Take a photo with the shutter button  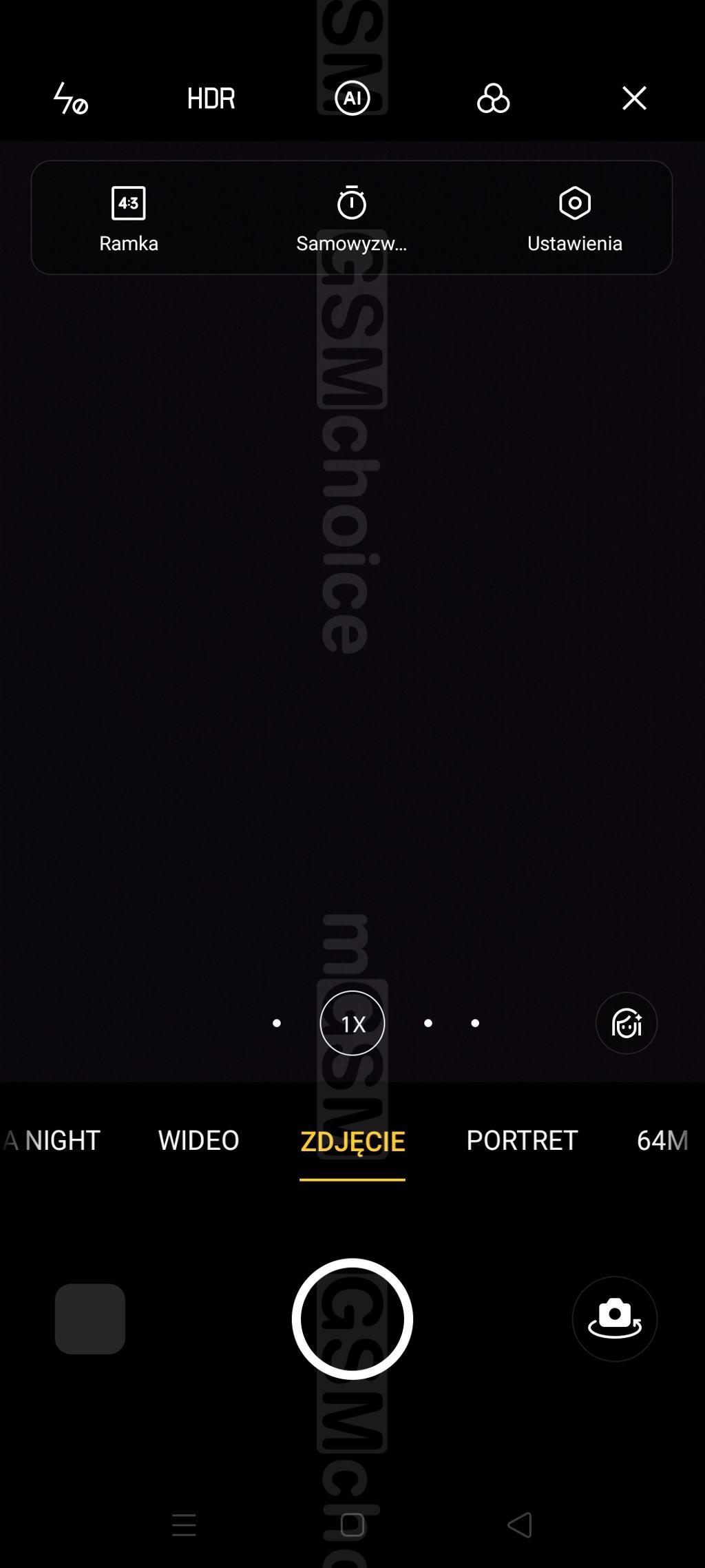coord(352,1319)
